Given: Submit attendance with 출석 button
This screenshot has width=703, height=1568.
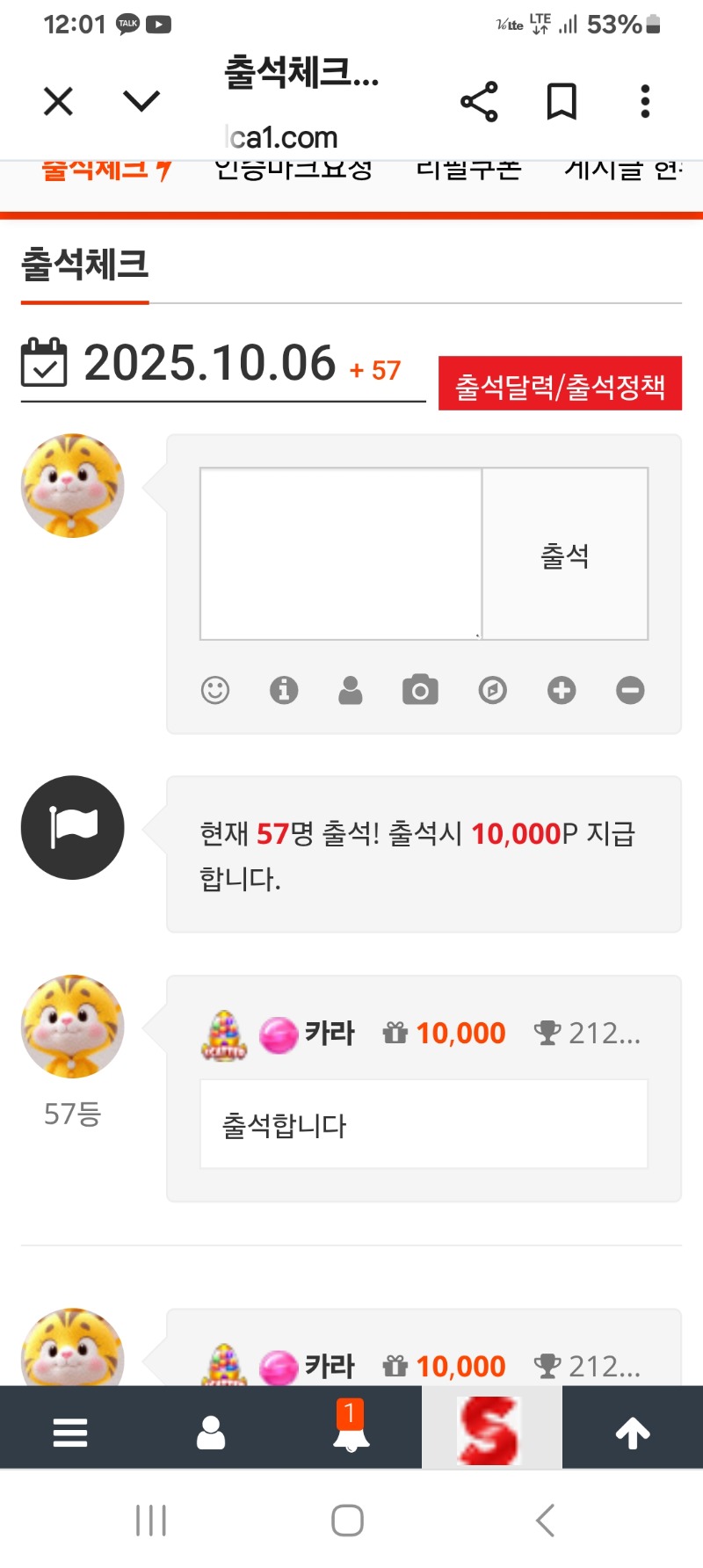Looking at the screenshot, I should coord(565,554).
